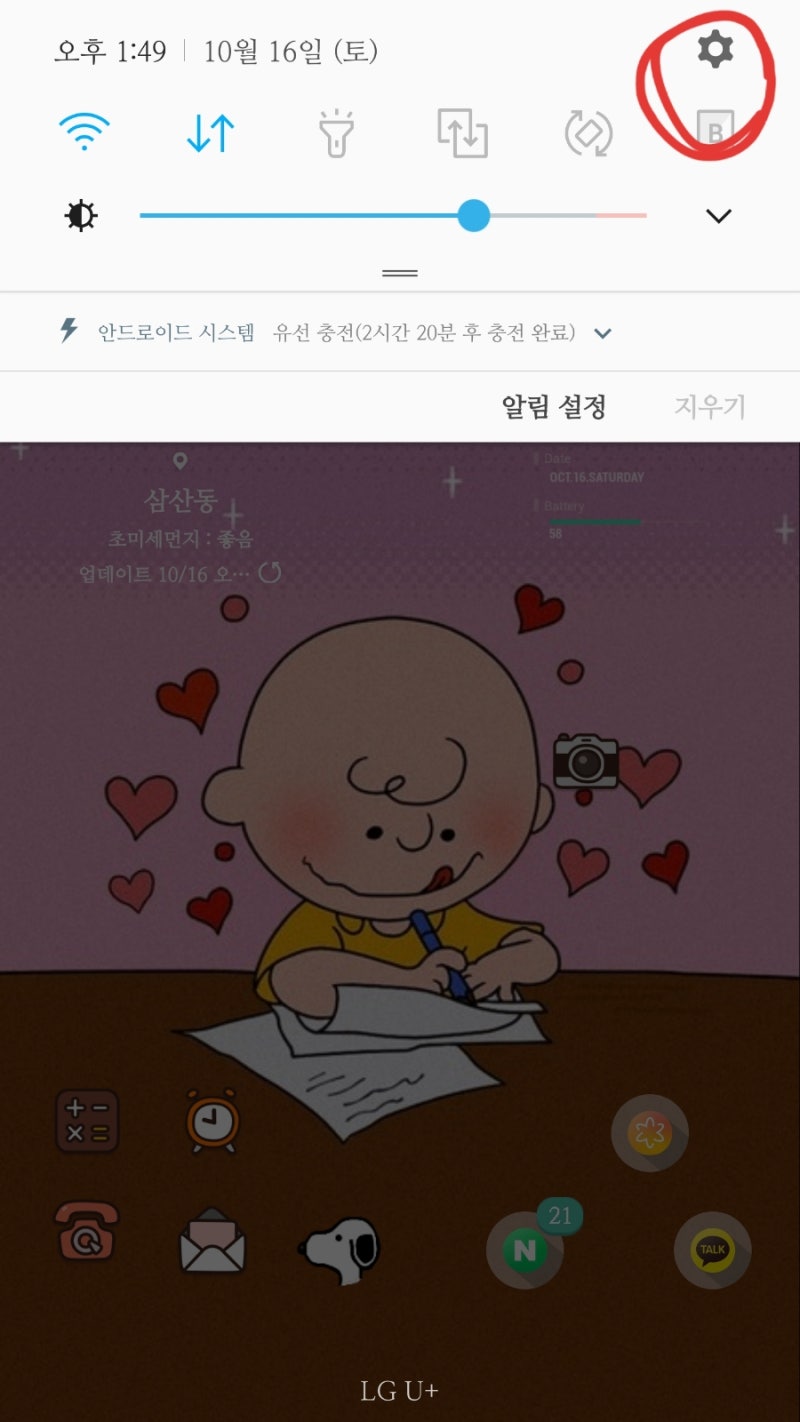Open settings via the gear icon
Viewport: 800px width, 1422px height.
click(x=714, y=49)
